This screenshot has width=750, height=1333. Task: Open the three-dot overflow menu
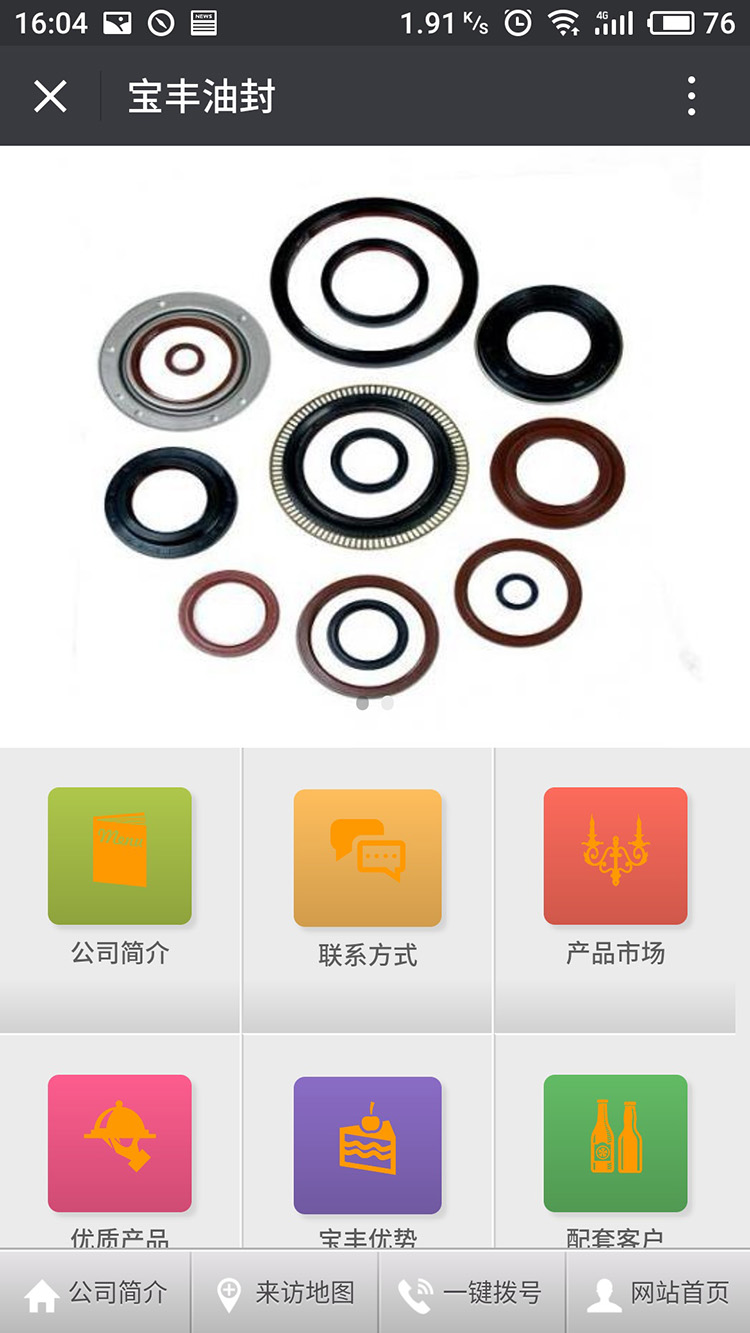coord(690,94)
